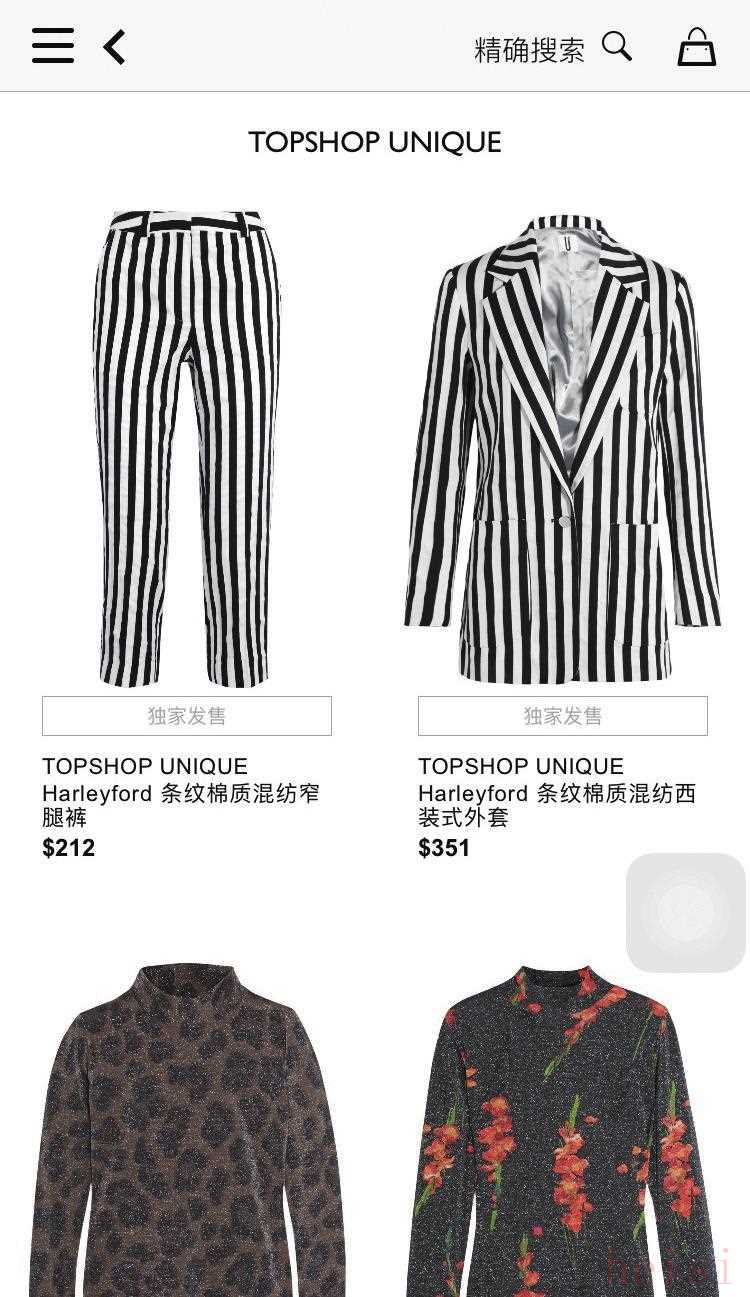This screenshot has width=750, height=1297.
Task: Open the hamburger menu
Action: [53, 46]
